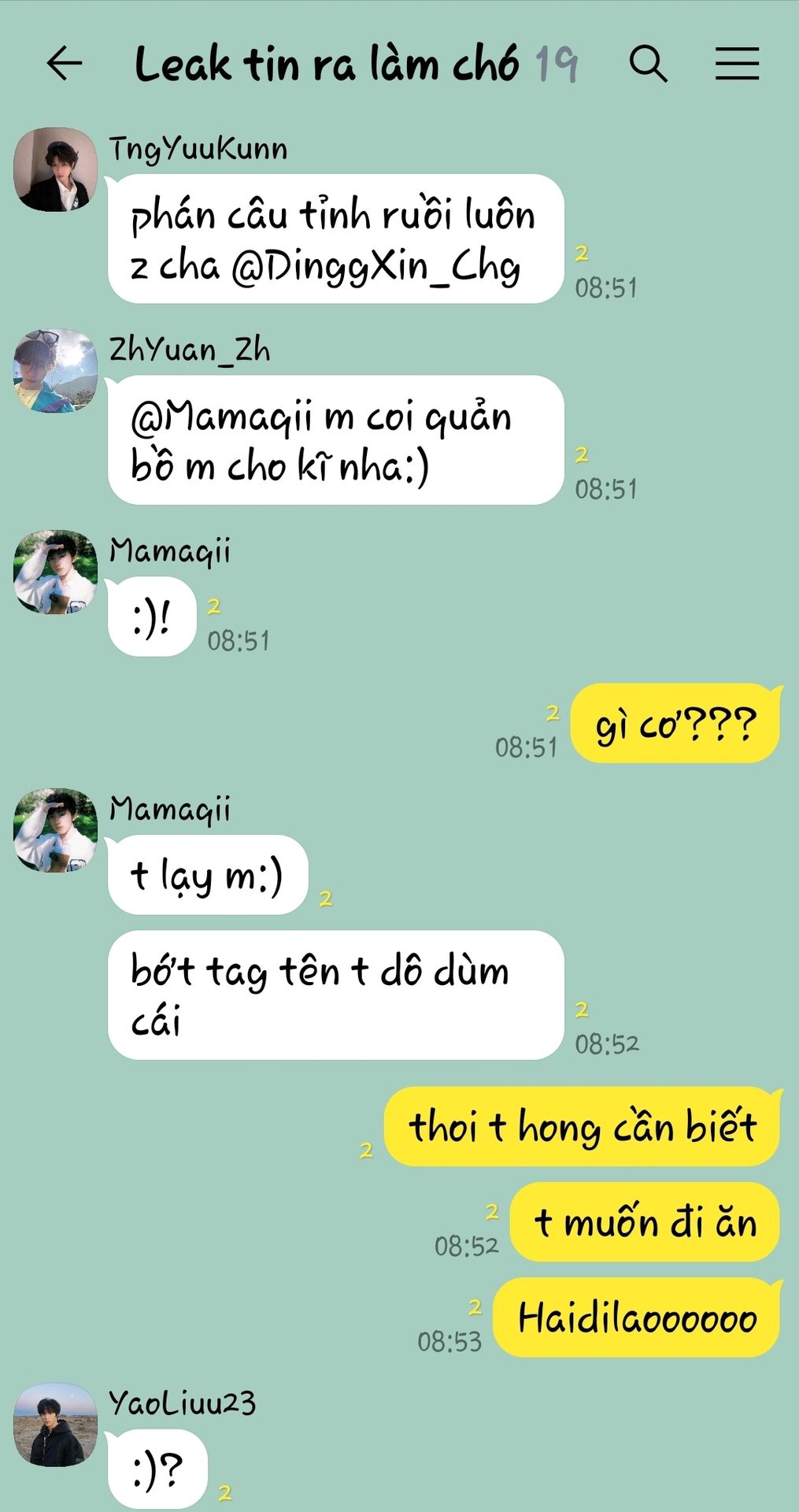Image resolution: width=799 pixels, height=1512 pixels.
Task: Tap the @DinggXin_Chg mention
Action: coord(376,267)
